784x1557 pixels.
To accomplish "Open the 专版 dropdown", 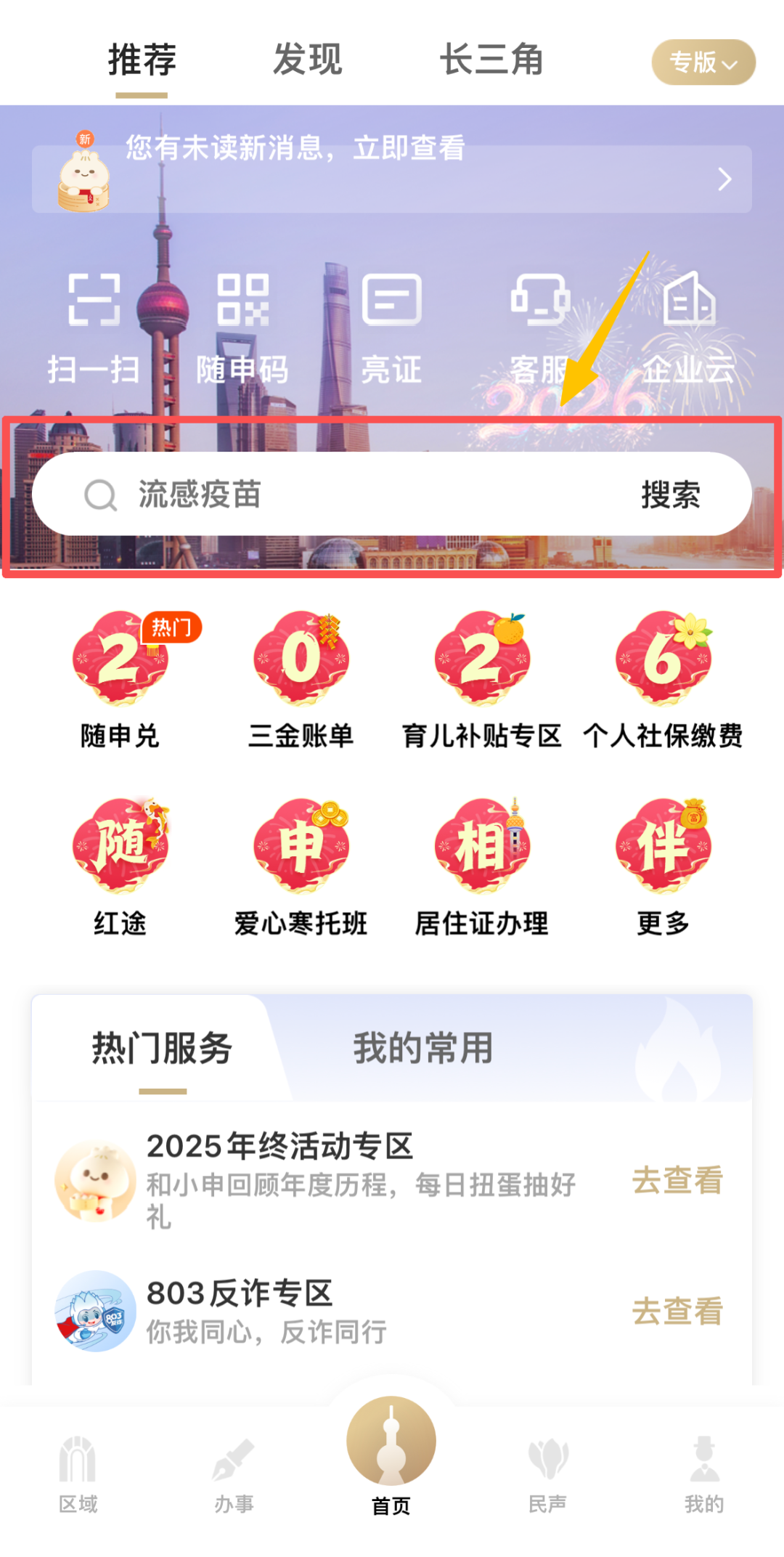I will click(703, 62).
